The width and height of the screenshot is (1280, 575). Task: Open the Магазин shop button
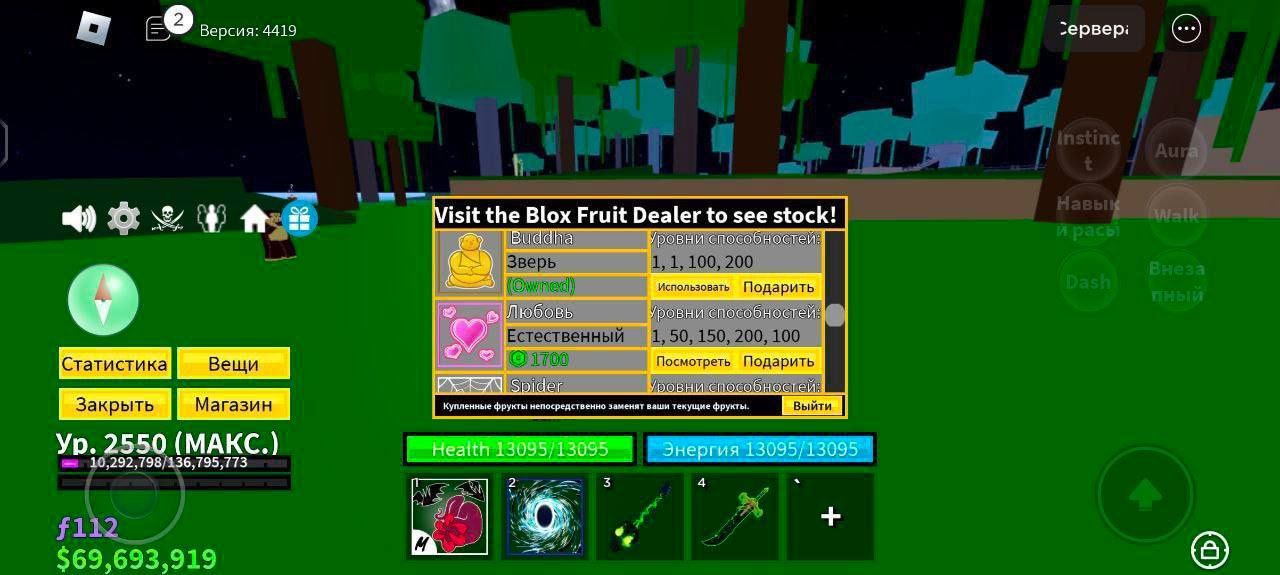coord(233,404)
